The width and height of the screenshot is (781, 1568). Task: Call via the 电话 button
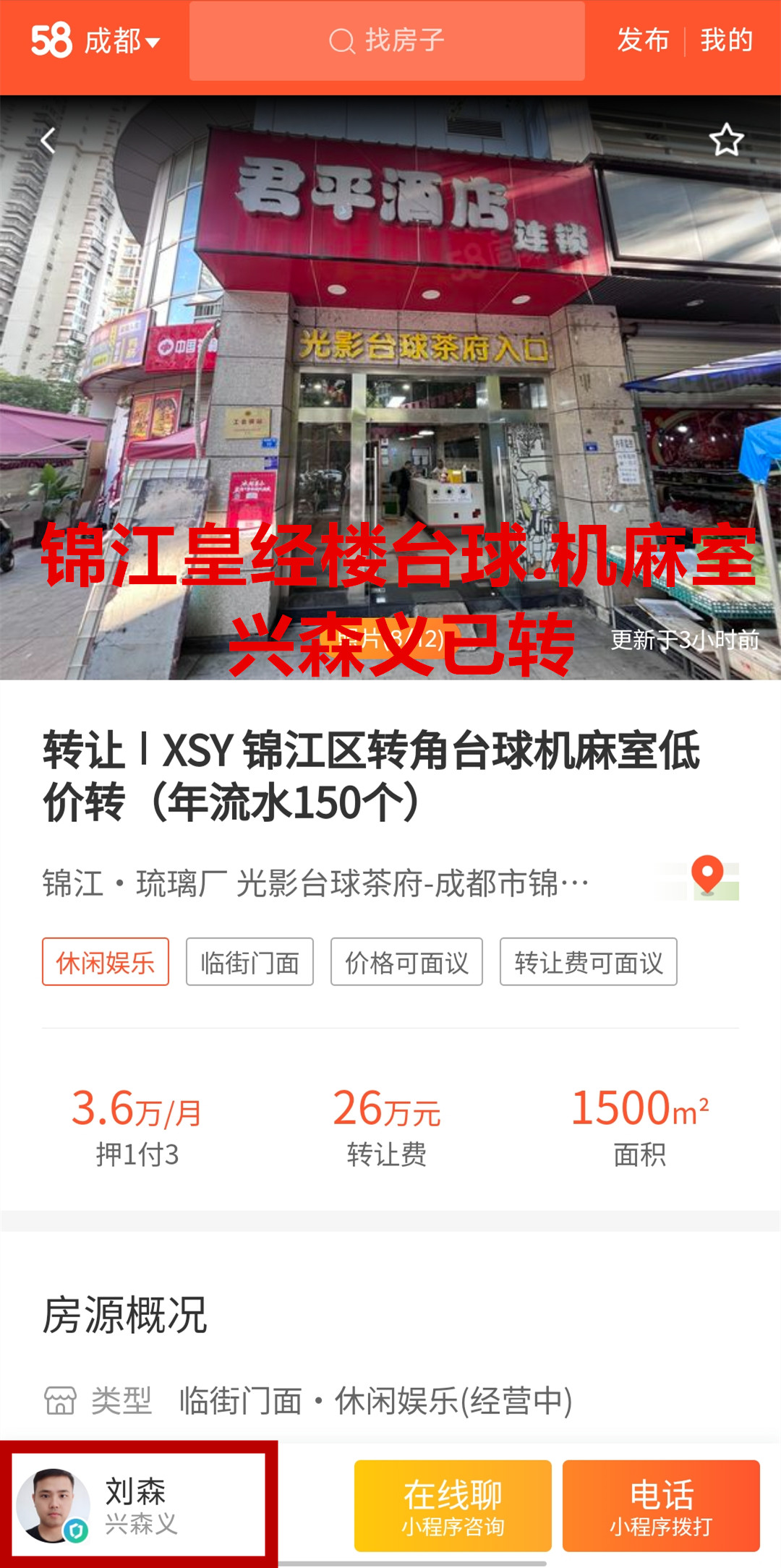point(661,1506)
